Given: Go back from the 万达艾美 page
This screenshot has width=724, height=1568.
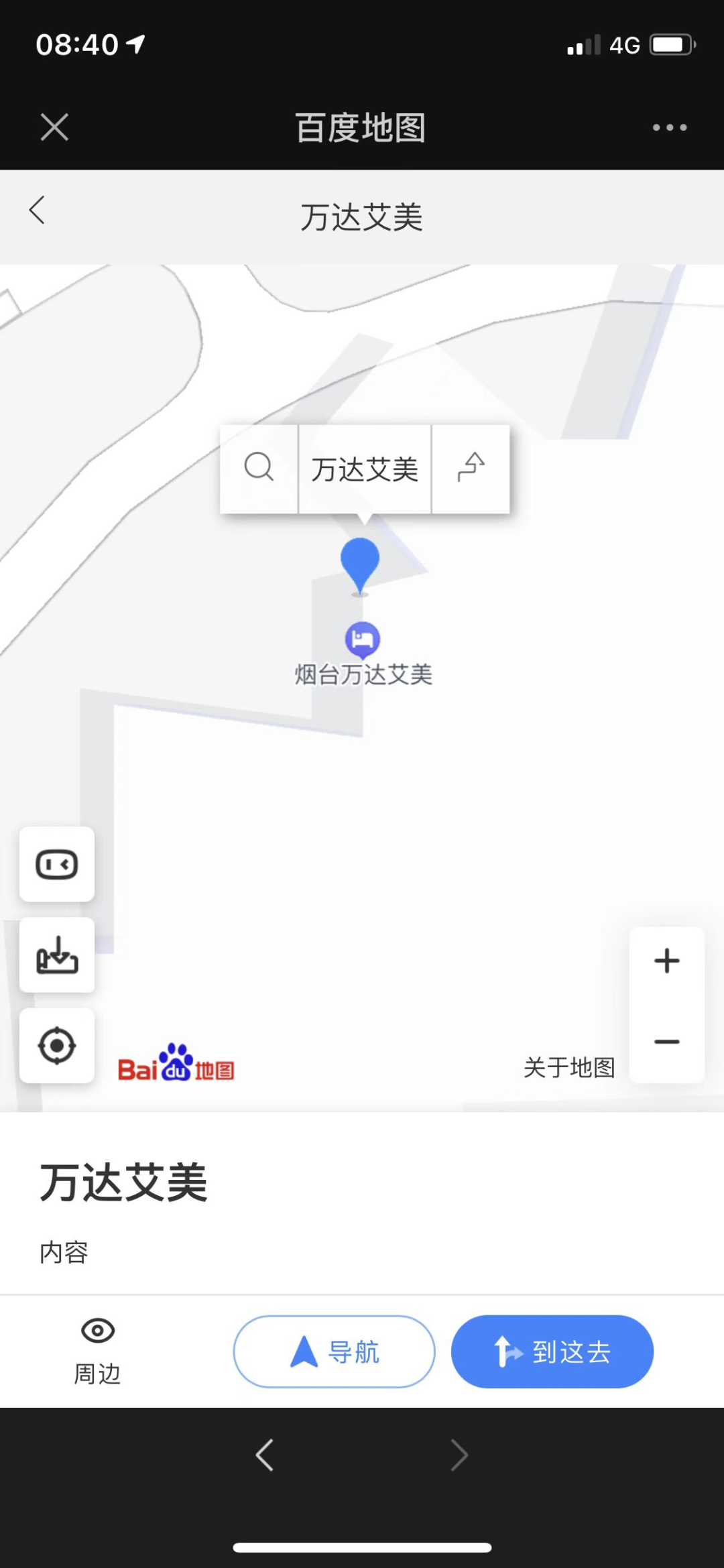Looking at the screenshot, I should click(37, 210).
